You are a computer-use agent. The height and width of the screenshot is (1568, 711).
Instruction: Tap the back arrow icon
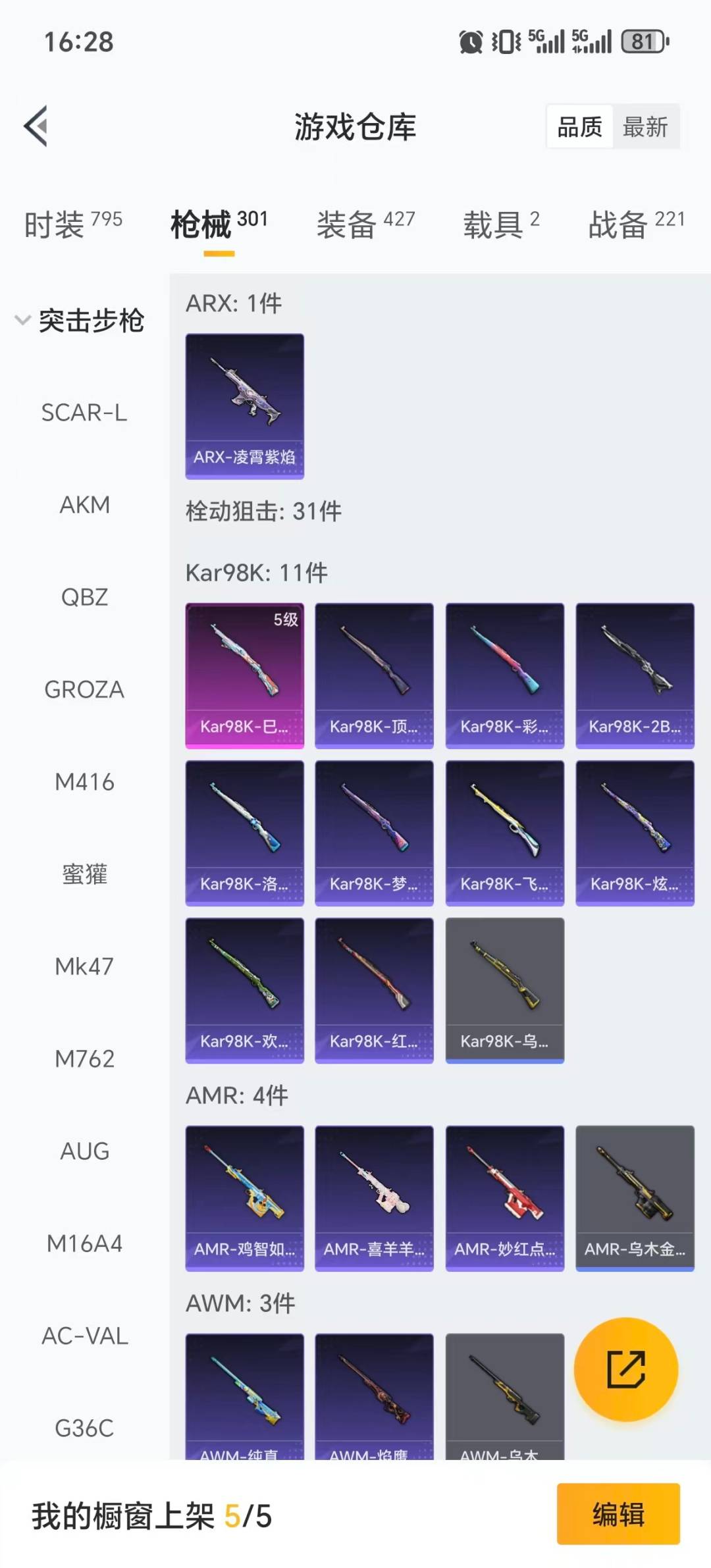click(36, 126)
